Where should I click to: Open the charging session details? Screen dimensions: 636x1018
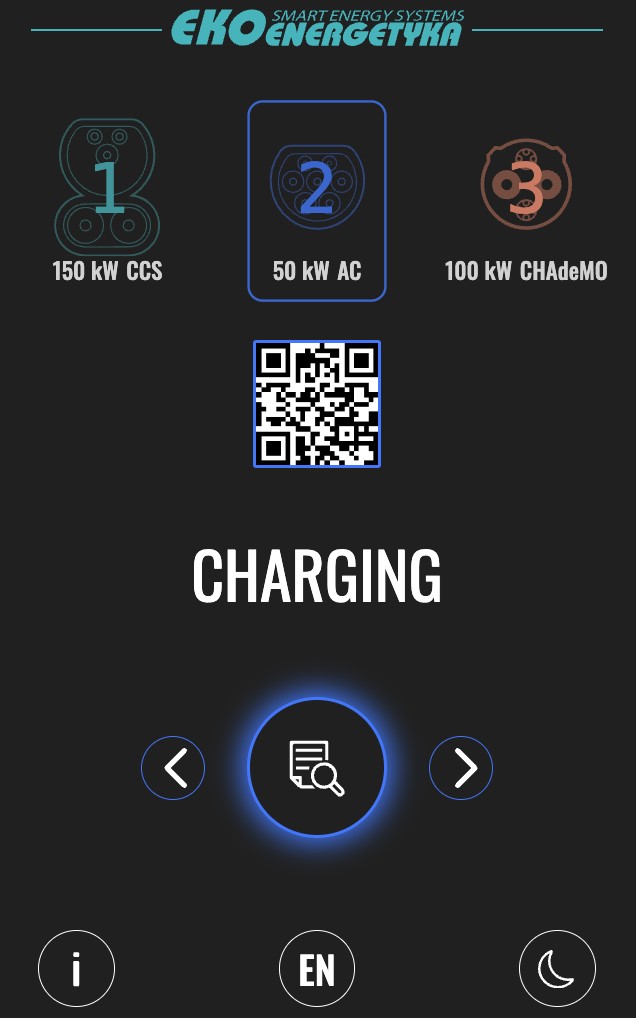(x=317, y=767)
